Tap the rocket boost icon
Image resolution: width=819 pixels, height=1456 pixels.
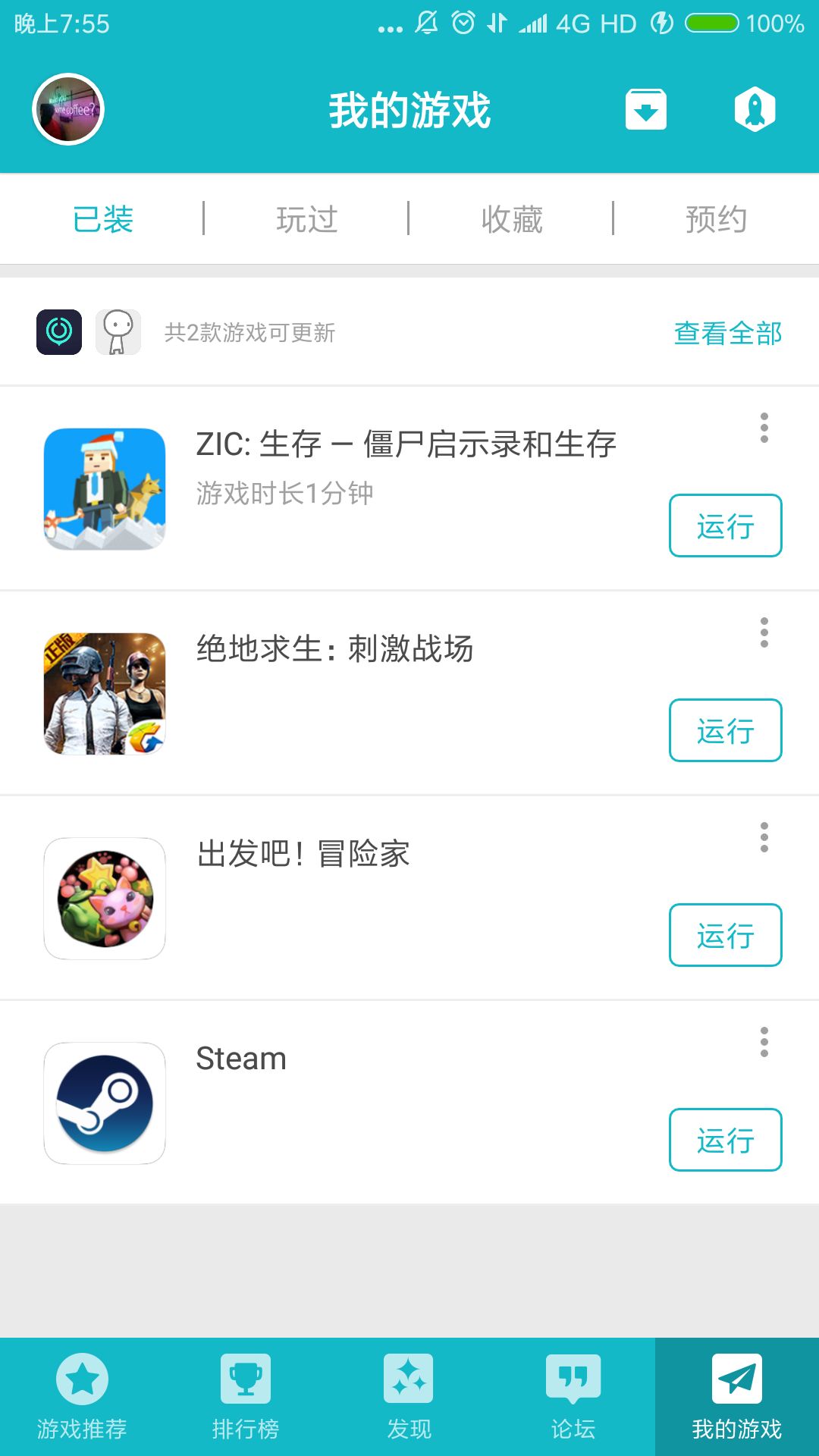pyautogui.click(x=755, y=109)
